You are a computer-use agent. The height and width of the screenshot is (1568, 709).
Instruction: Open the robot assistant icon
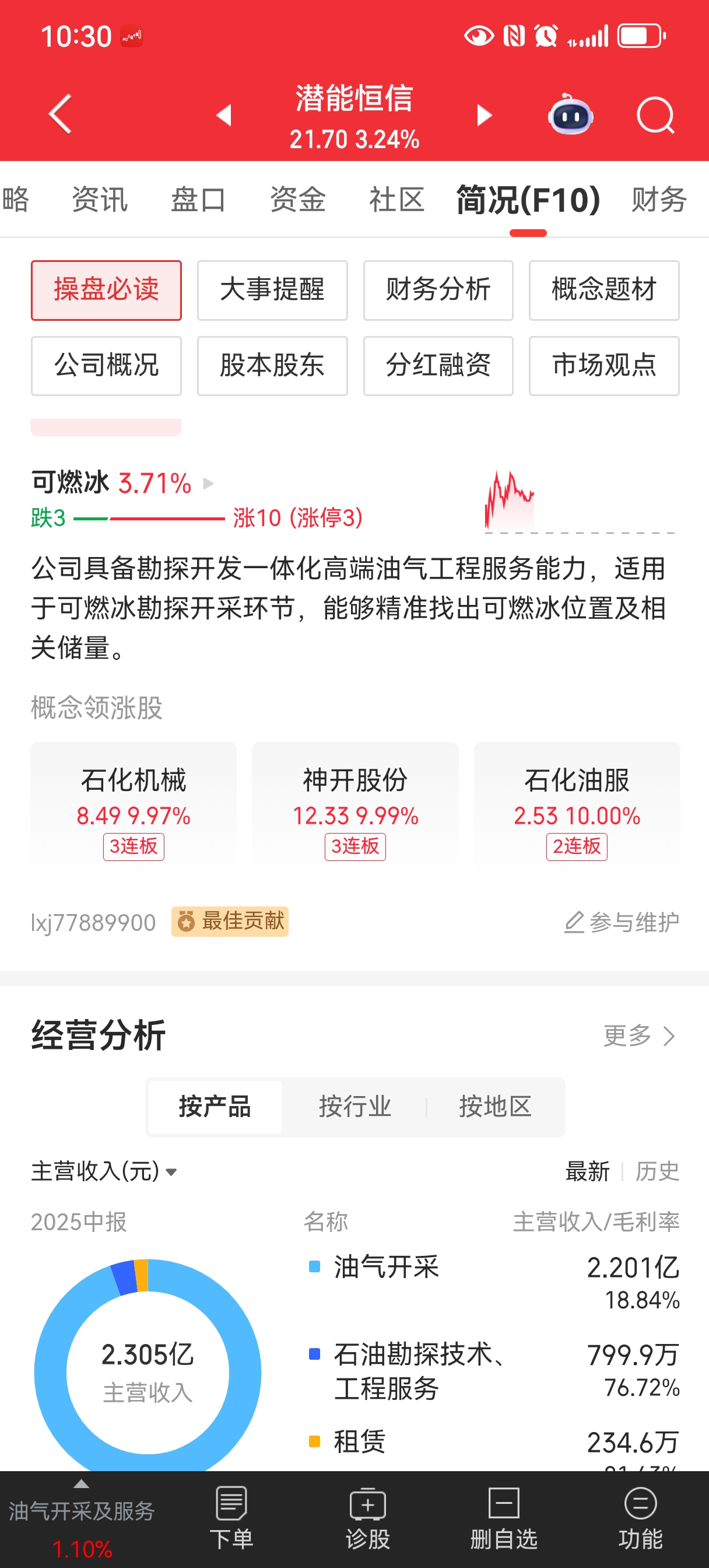pyautogui.click(x=570, y=115)
